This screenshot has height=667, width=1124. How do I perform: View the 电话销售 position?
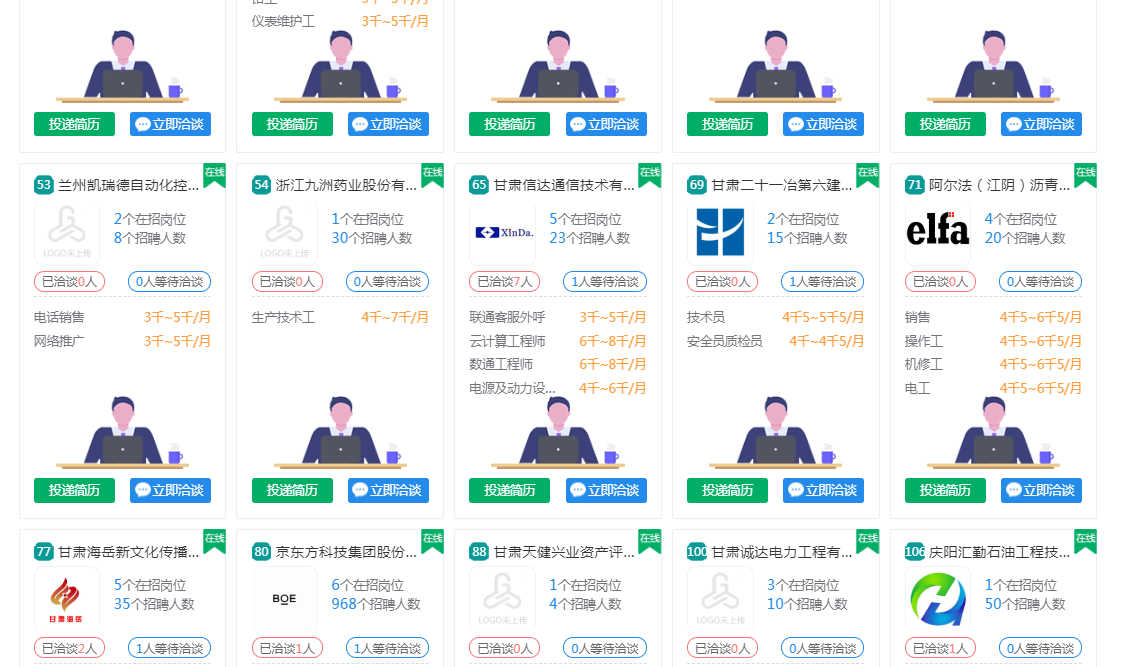pos(59,317)
